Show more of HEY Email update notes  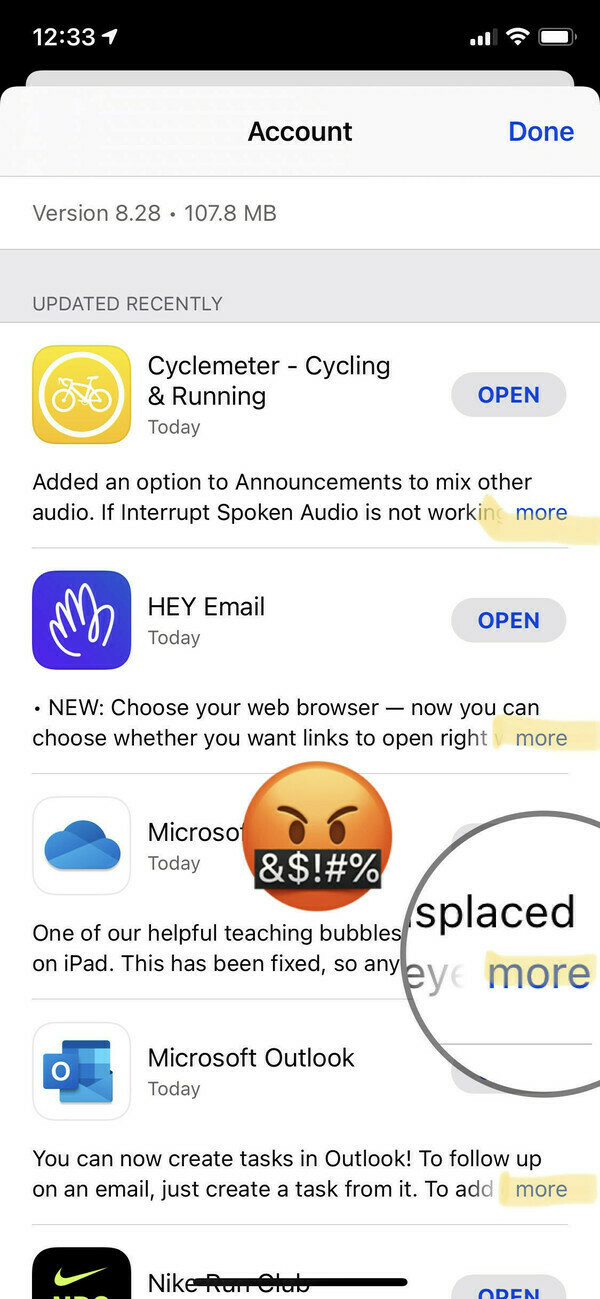pos(541,738)
